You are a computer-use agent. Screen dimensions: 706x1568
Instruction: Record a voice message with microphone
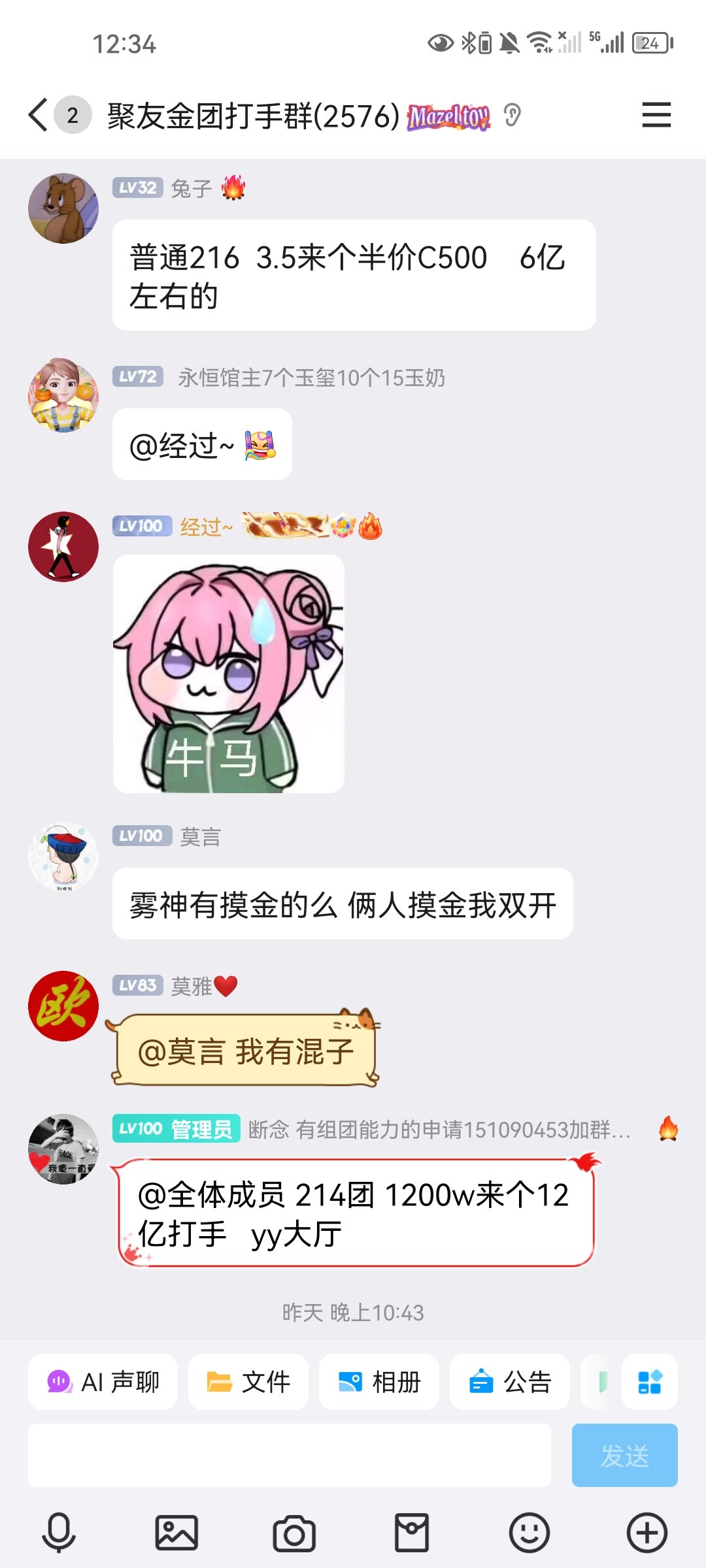tap(59, 1533)
